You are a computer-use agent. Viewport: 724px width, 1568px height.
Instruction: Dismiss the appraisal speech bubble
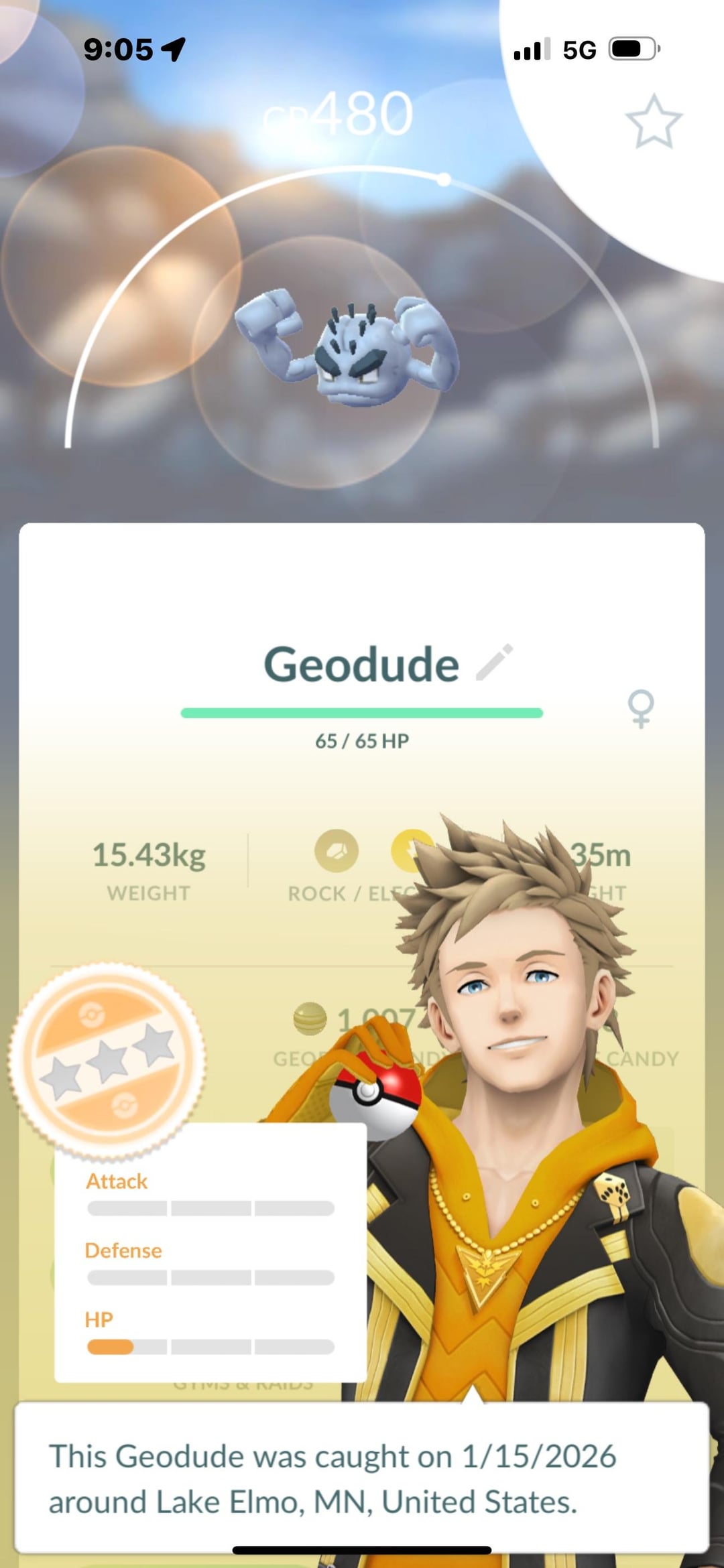point(362,1477)
